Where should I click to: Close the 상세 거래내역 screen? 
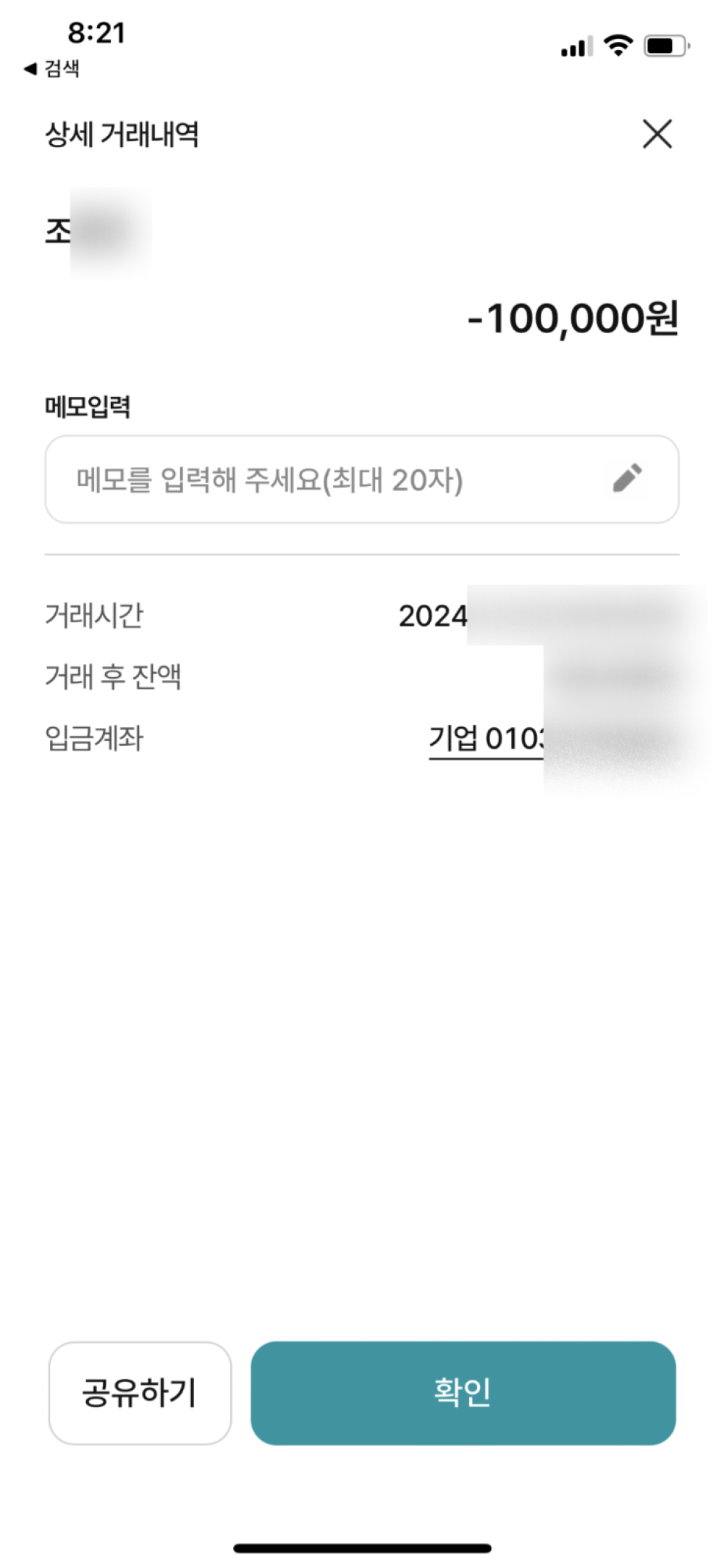pos(657,134)
